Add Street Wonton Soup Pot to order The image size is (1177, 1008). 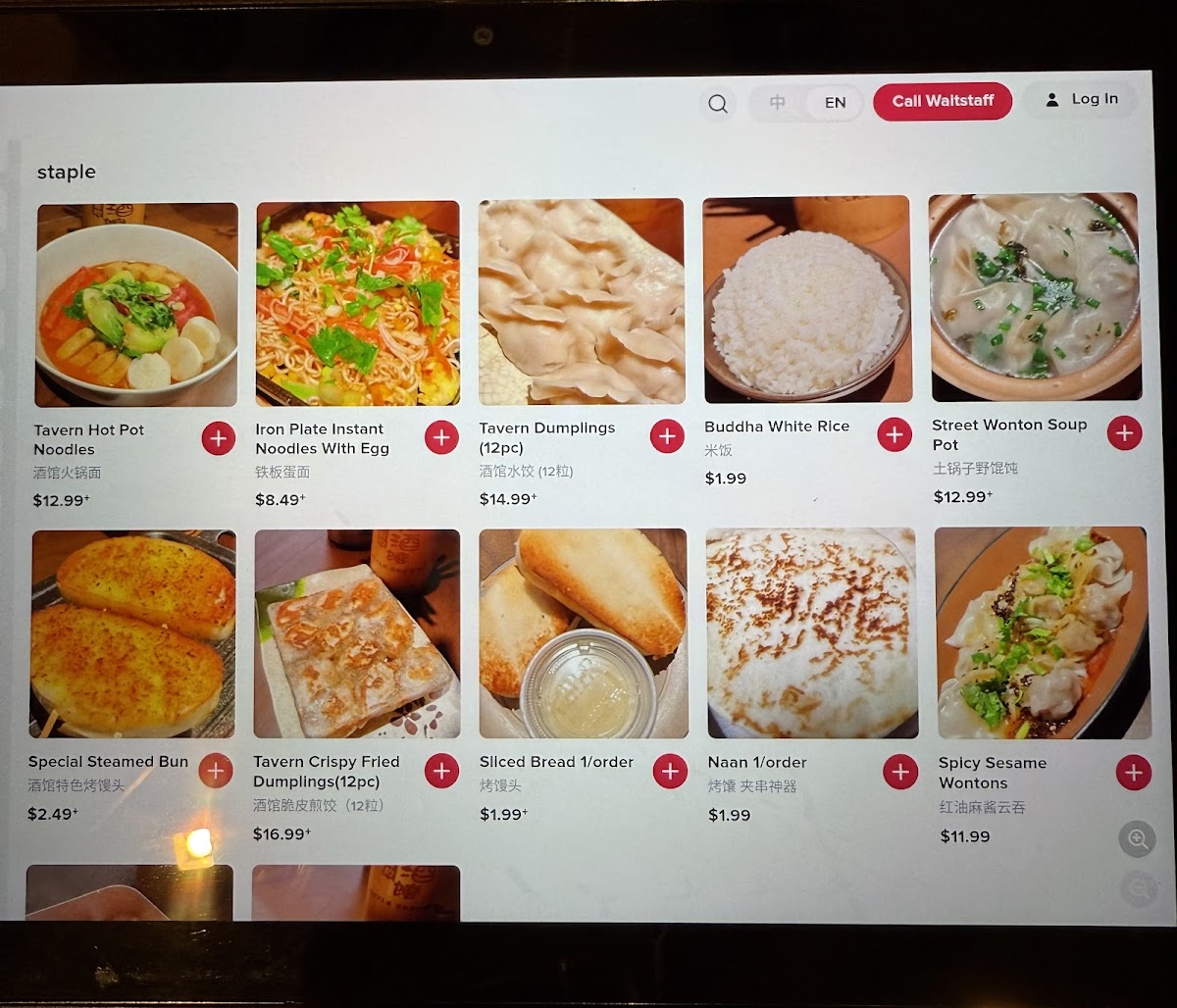[1124, 432]
